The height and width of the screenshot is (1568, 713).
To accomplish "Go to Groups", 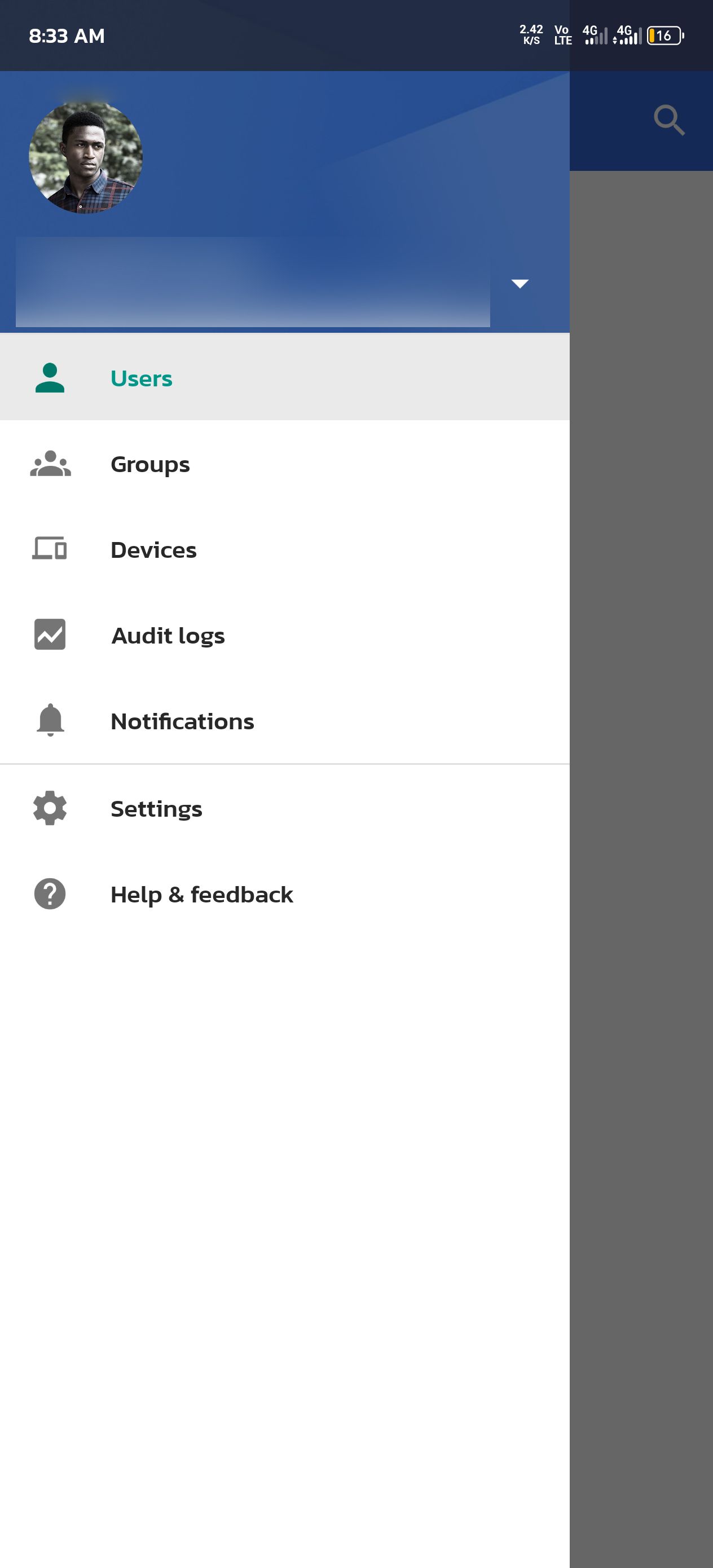I will [150, 464].
